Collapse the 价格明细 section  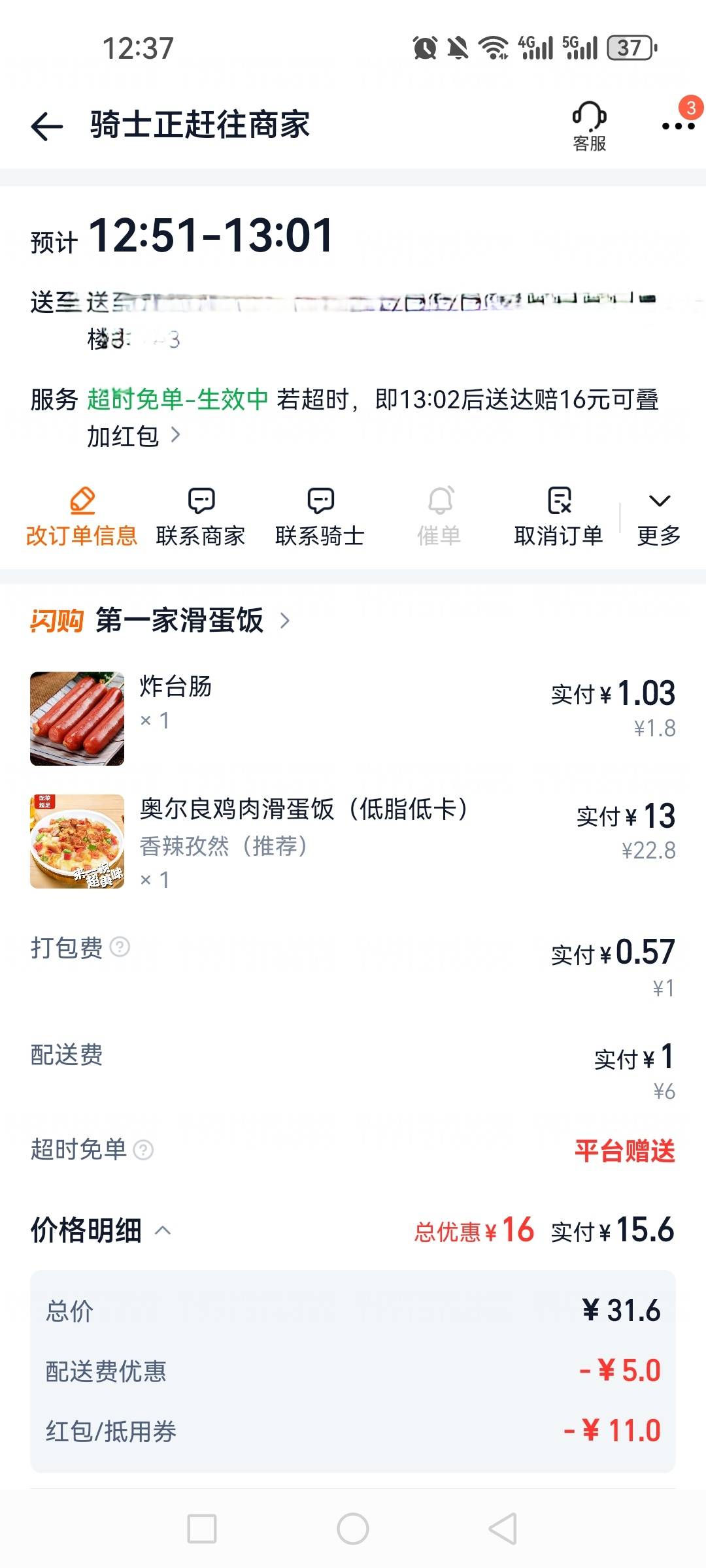click(x=163, y=1232)
